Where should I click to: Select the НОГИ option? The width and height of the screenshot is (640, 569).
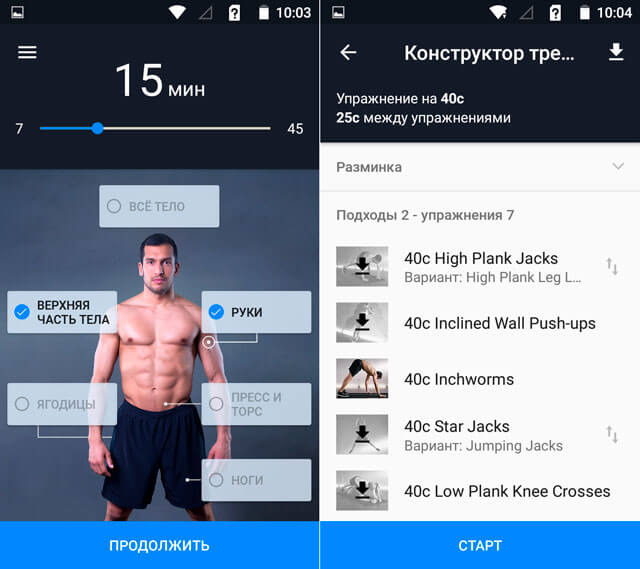(256, 481)
